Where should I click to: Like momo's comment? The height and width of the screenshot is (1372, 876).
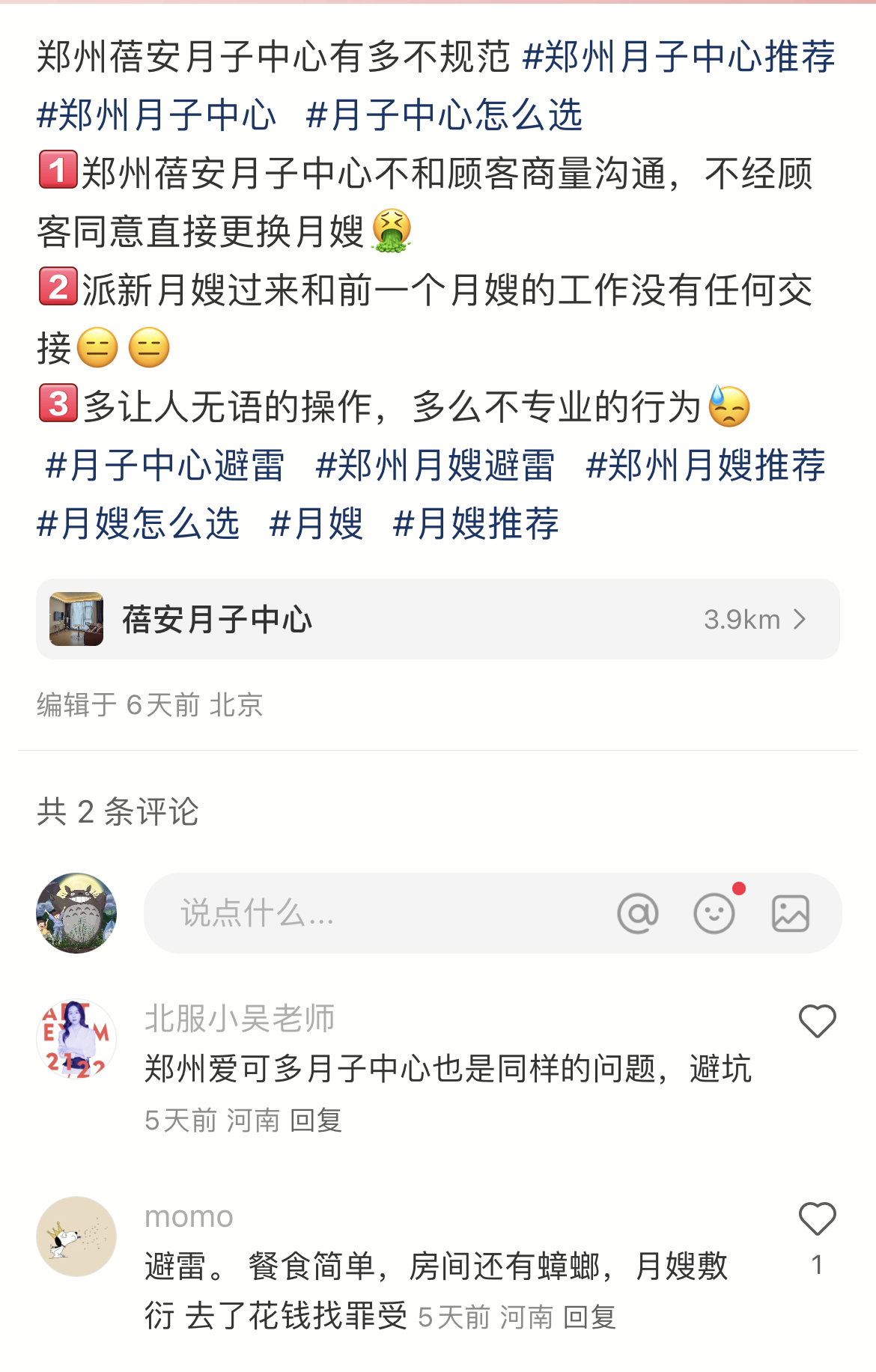tap(817, 1219)
